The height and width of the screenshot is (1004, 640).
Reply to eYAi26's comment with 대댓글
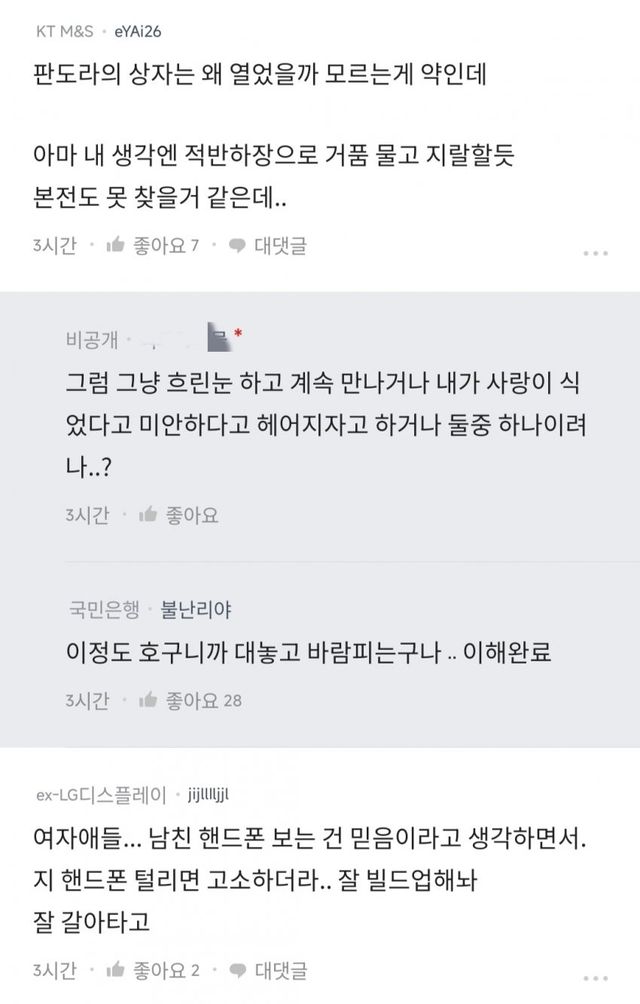click(x=267, y=246)
